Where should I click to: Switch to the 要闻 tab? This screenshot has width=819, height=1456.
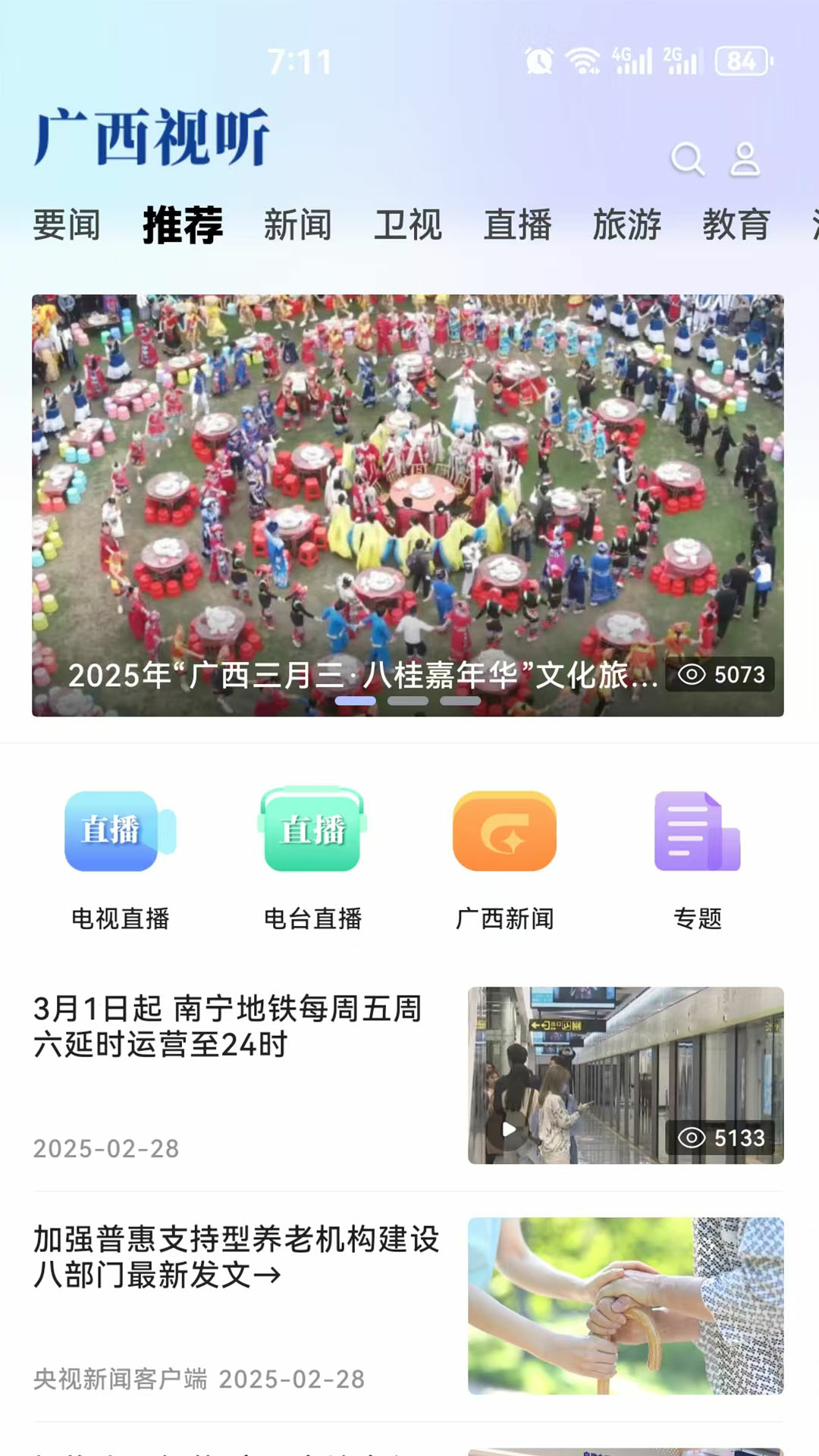coord(67,225)
